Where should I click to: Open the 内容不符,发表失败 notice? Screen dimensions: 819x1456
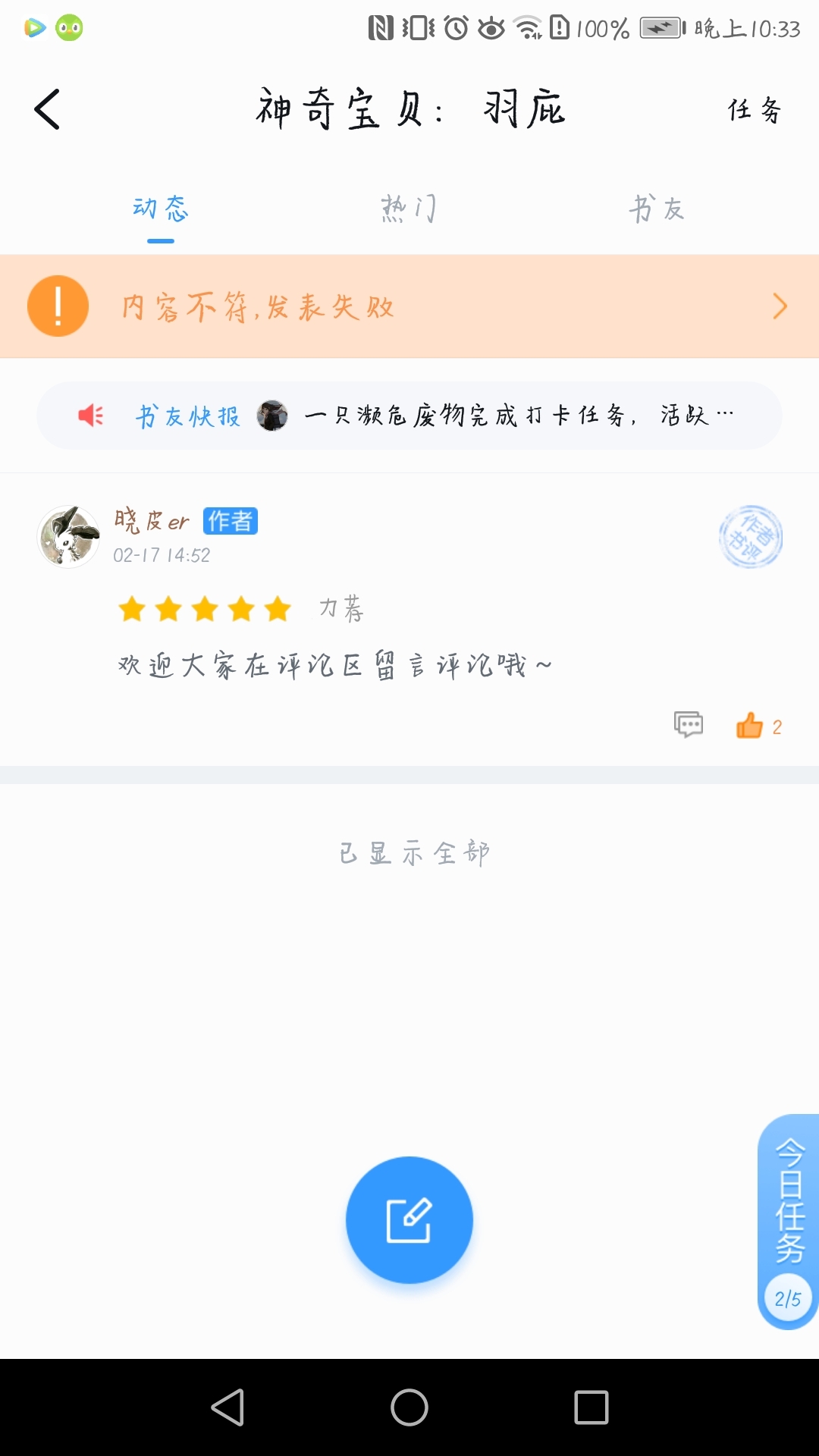pos(409,306)
